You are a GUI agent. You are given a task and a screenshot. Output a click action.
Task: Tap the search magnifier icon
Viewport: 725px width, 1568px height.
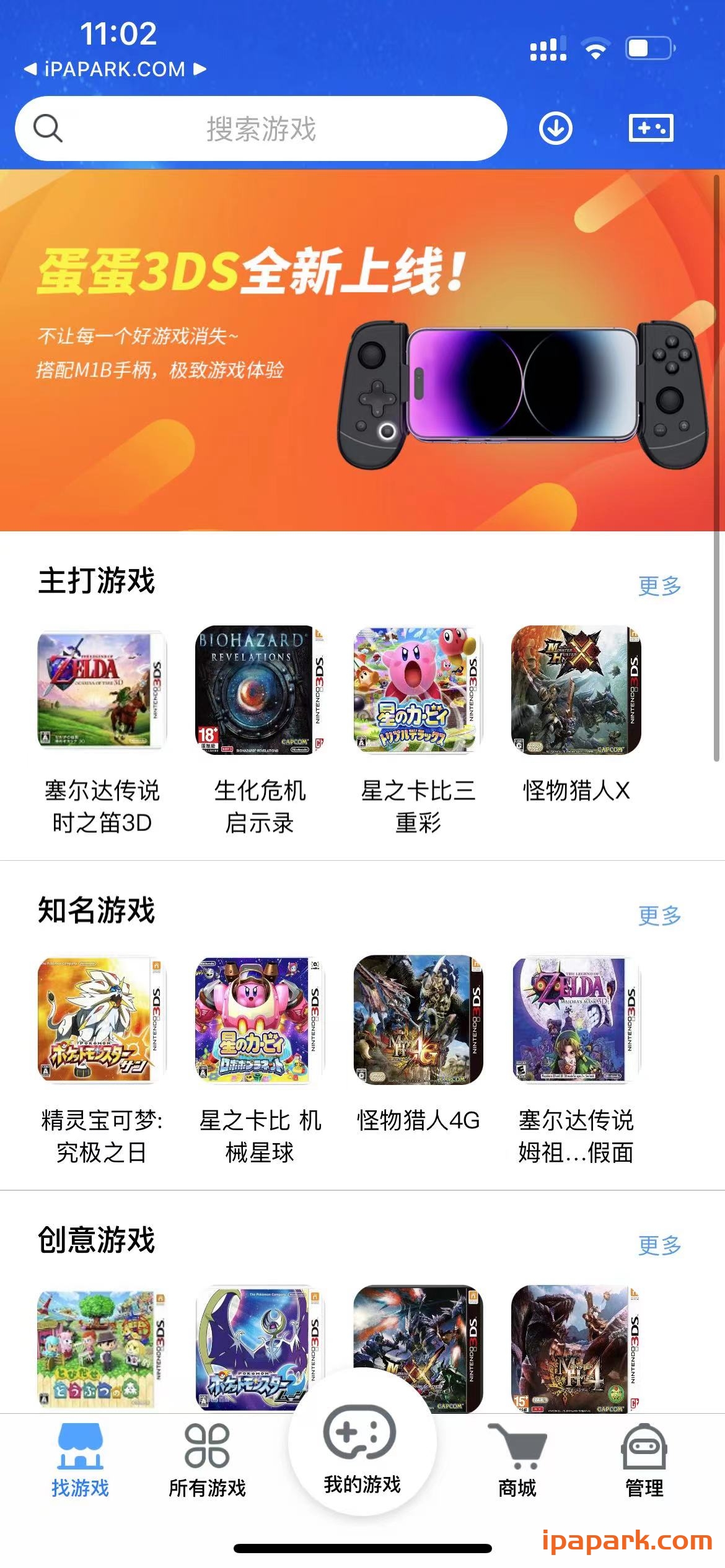(50, 128)
